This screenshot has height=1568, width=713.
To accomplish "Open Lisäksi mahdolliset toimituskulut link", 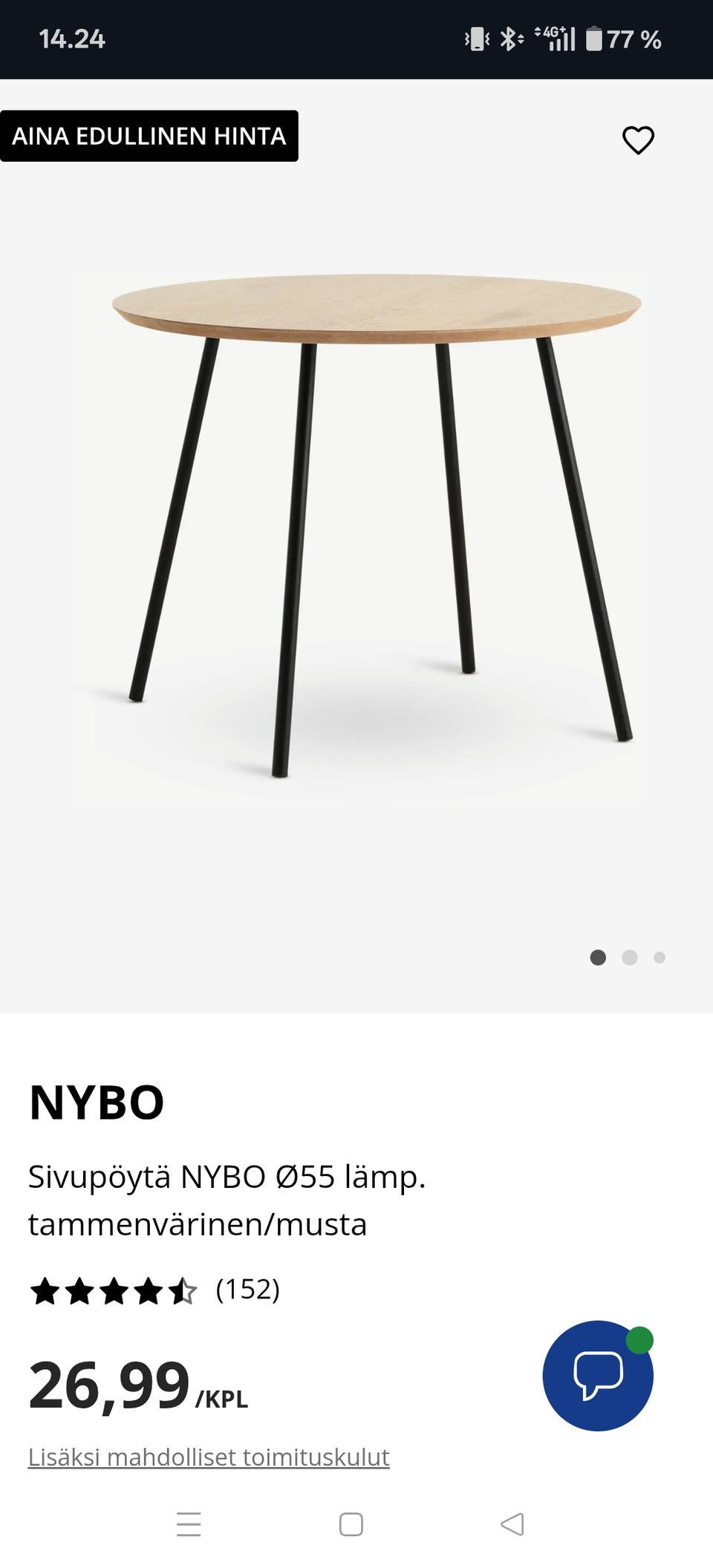I will click(209, 1457).
